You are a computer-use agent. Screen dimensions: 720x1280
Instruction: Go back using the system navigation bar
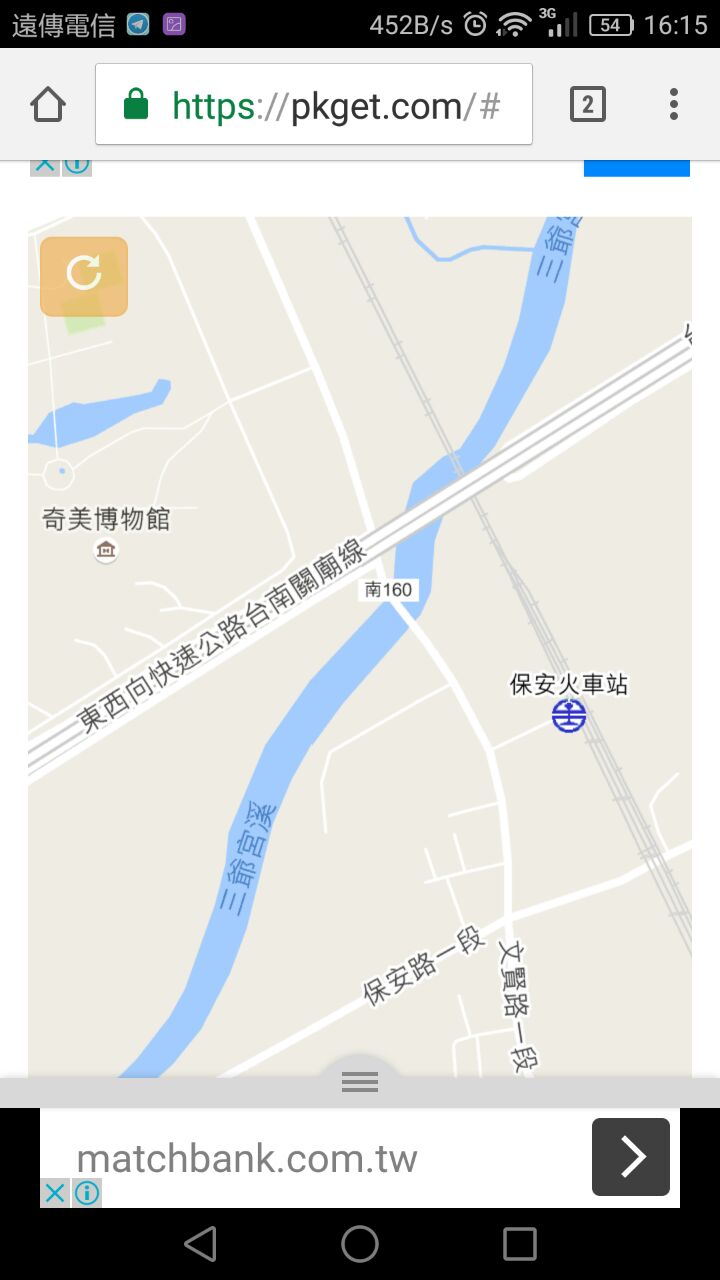tap(201, 1244)
